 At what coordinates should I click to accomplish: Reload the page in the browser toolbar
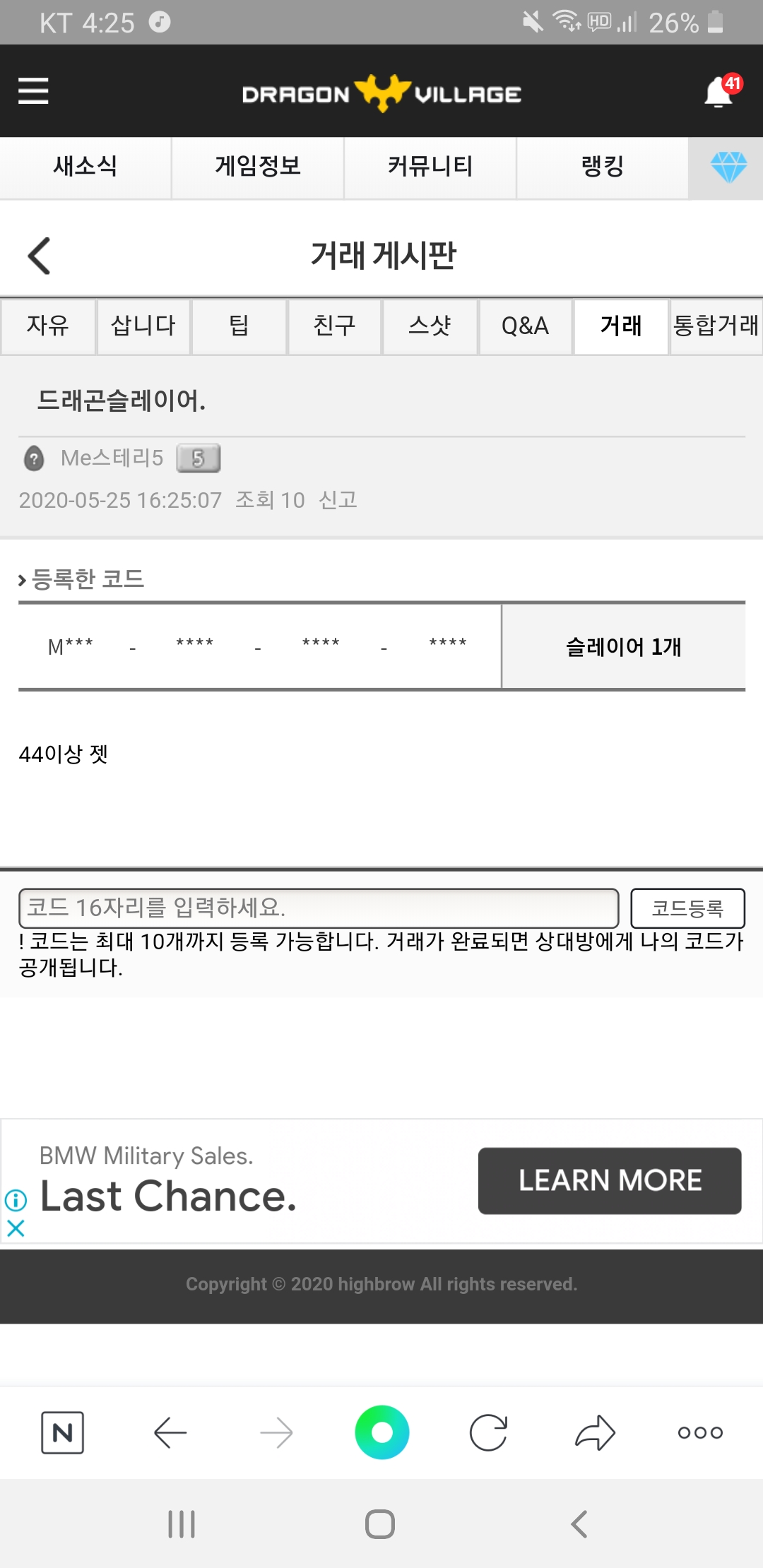click(488, 1433)
